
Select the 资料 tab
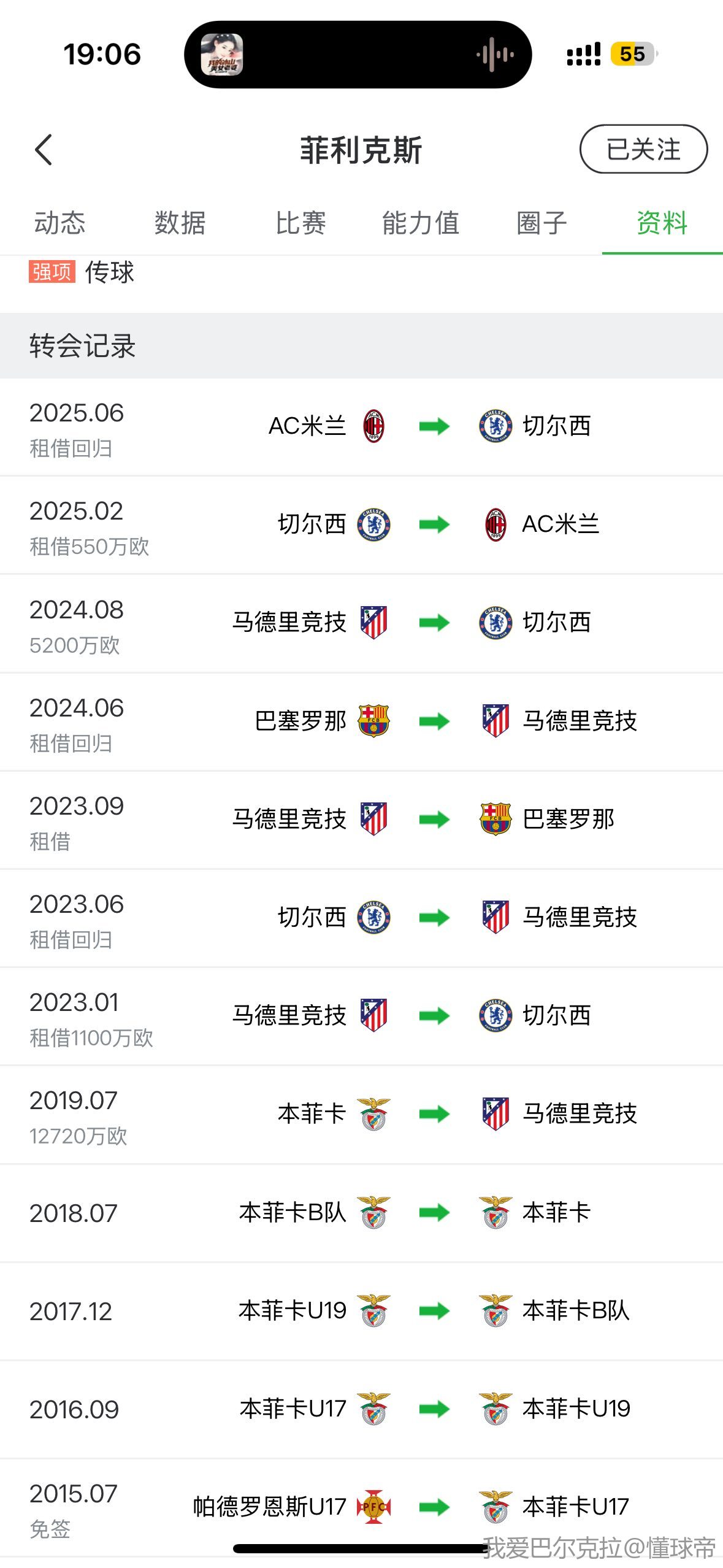coord(662,223)
